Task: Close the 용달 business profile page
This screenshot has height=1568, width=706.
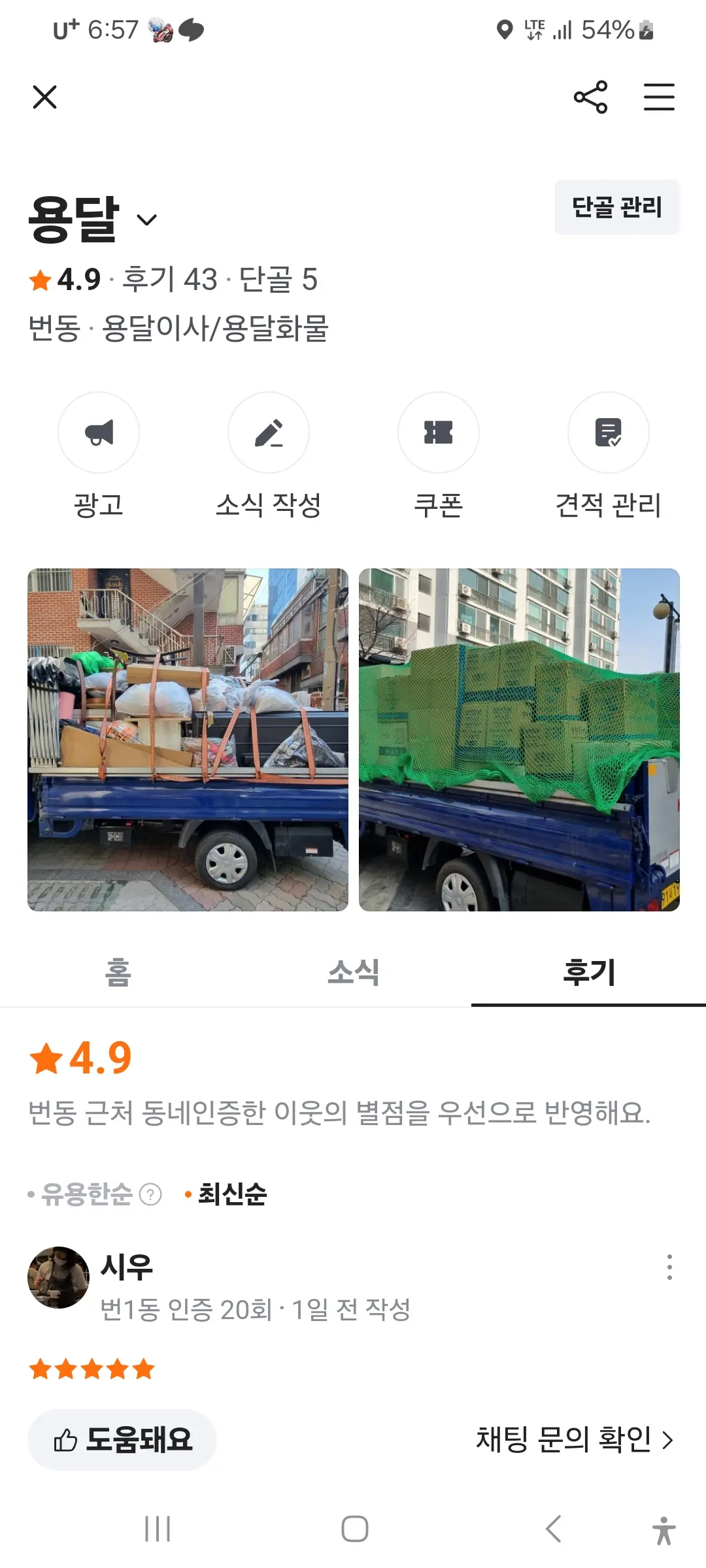Action: [x=44, y=97]
